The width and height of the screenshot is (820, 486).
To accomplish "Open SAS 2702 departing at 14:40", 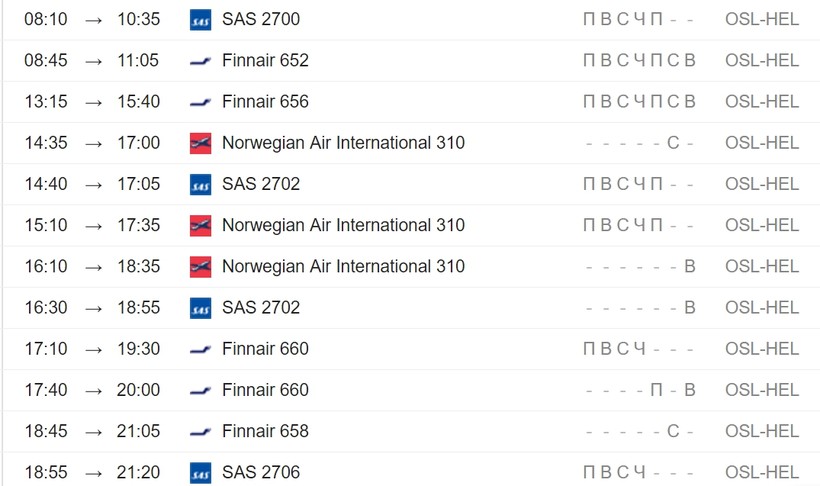I will click(260, 184).
